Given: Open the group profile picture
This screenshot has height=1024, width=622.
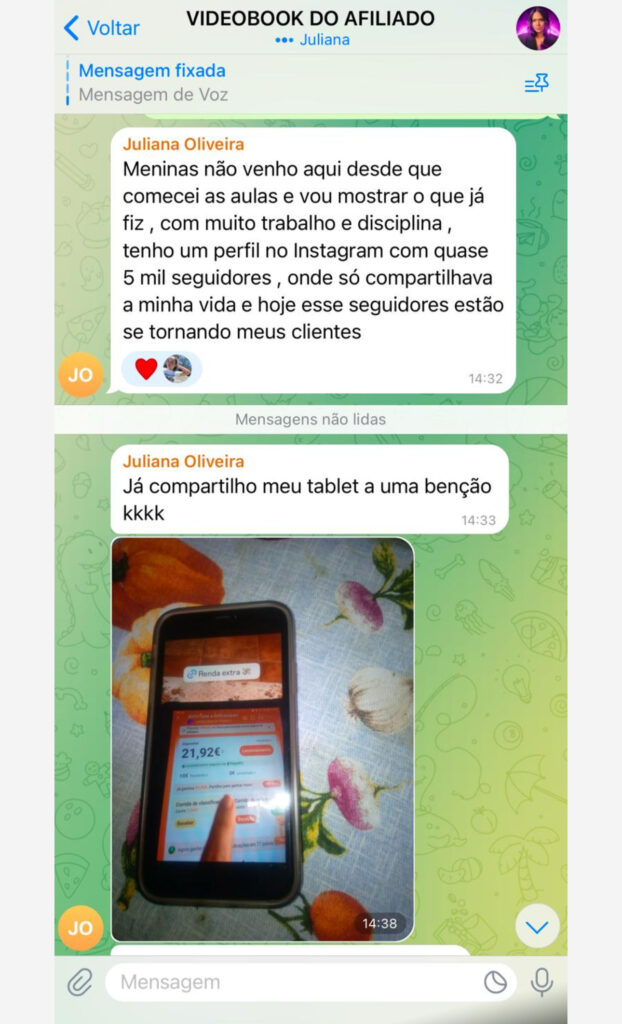Looking at the screenshot, I should pos(538,28).
